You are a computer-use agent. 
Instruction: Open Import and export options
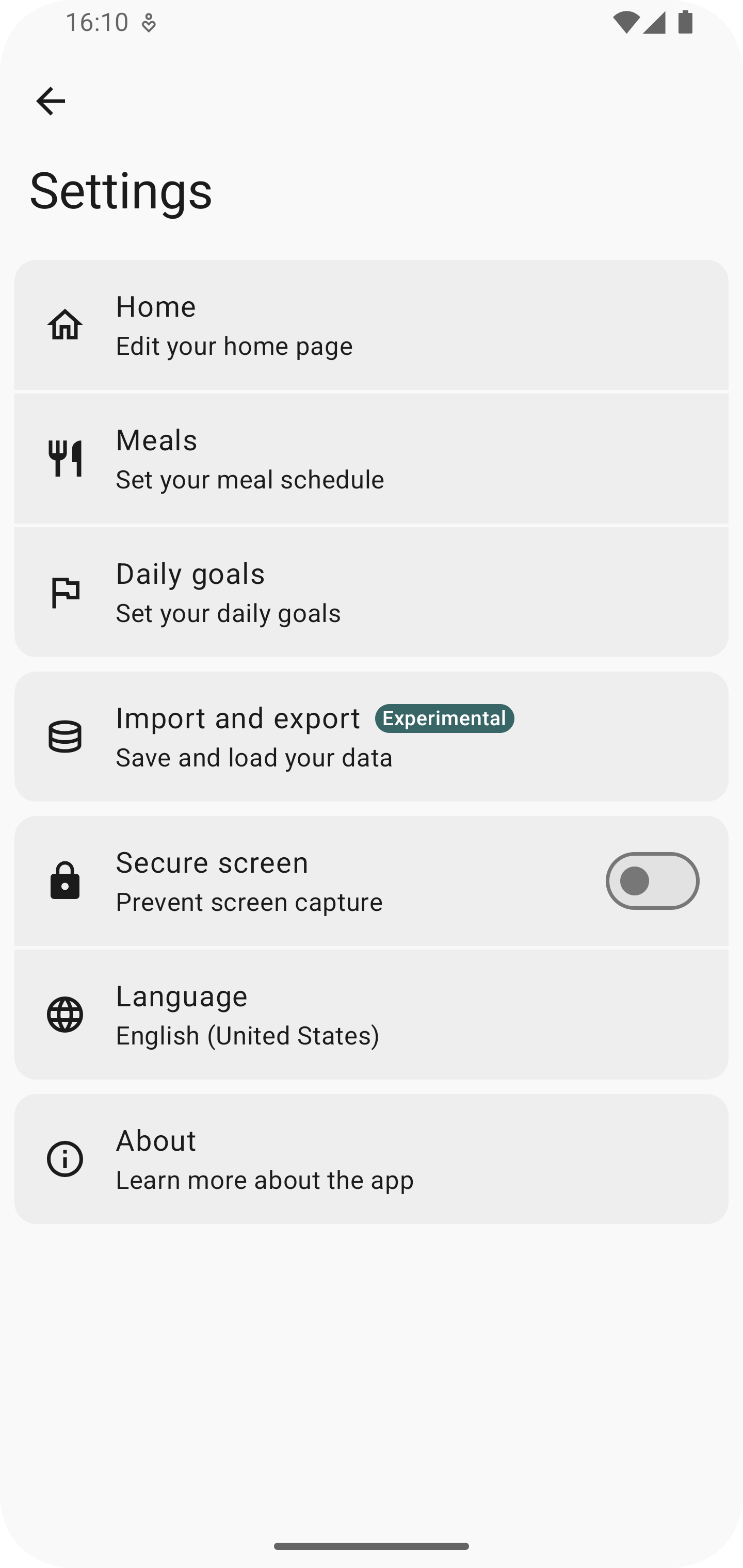click(372, 737)
